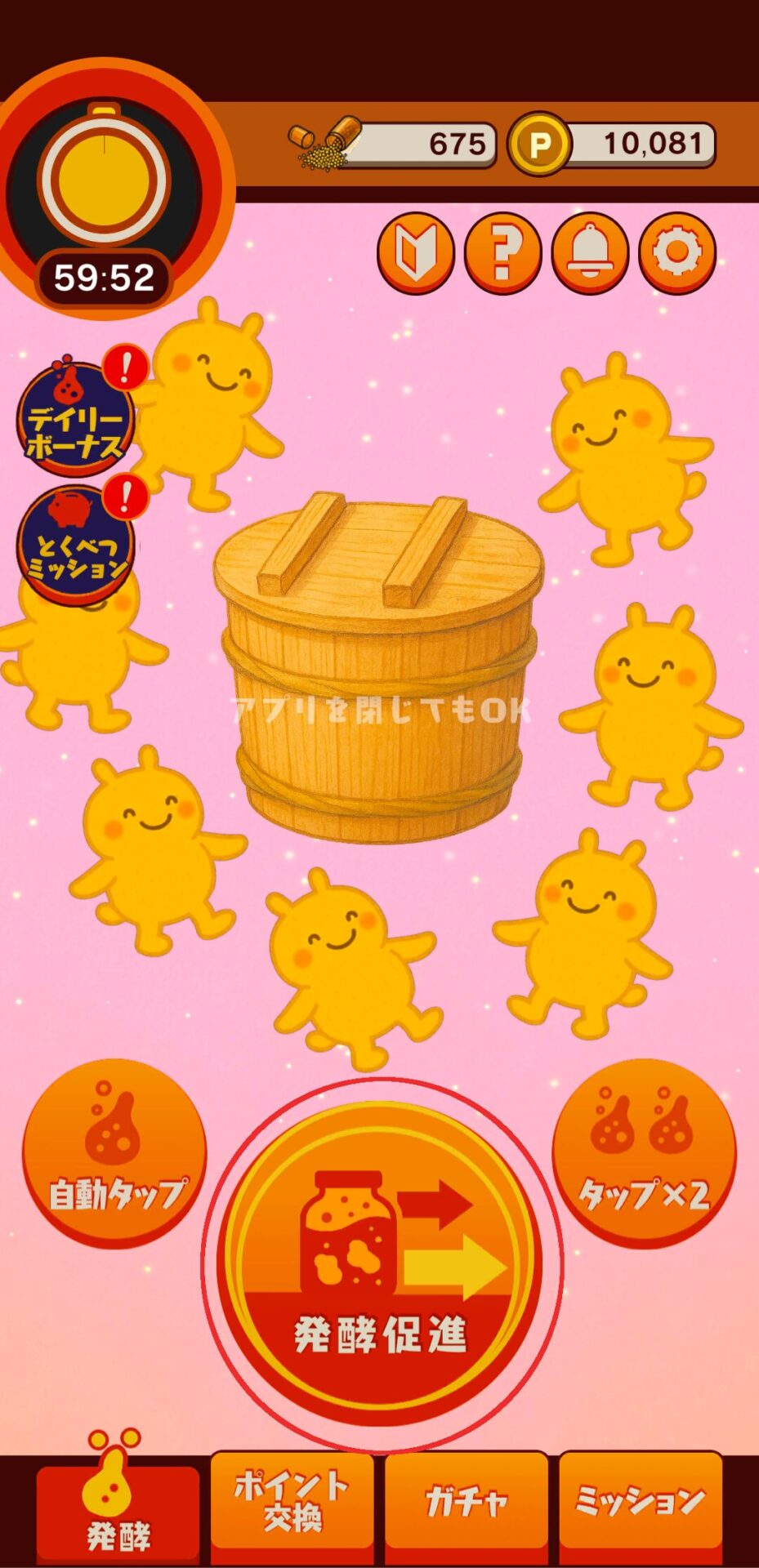Switch to the ポイント交換 tab

[x=292, y=1506]
